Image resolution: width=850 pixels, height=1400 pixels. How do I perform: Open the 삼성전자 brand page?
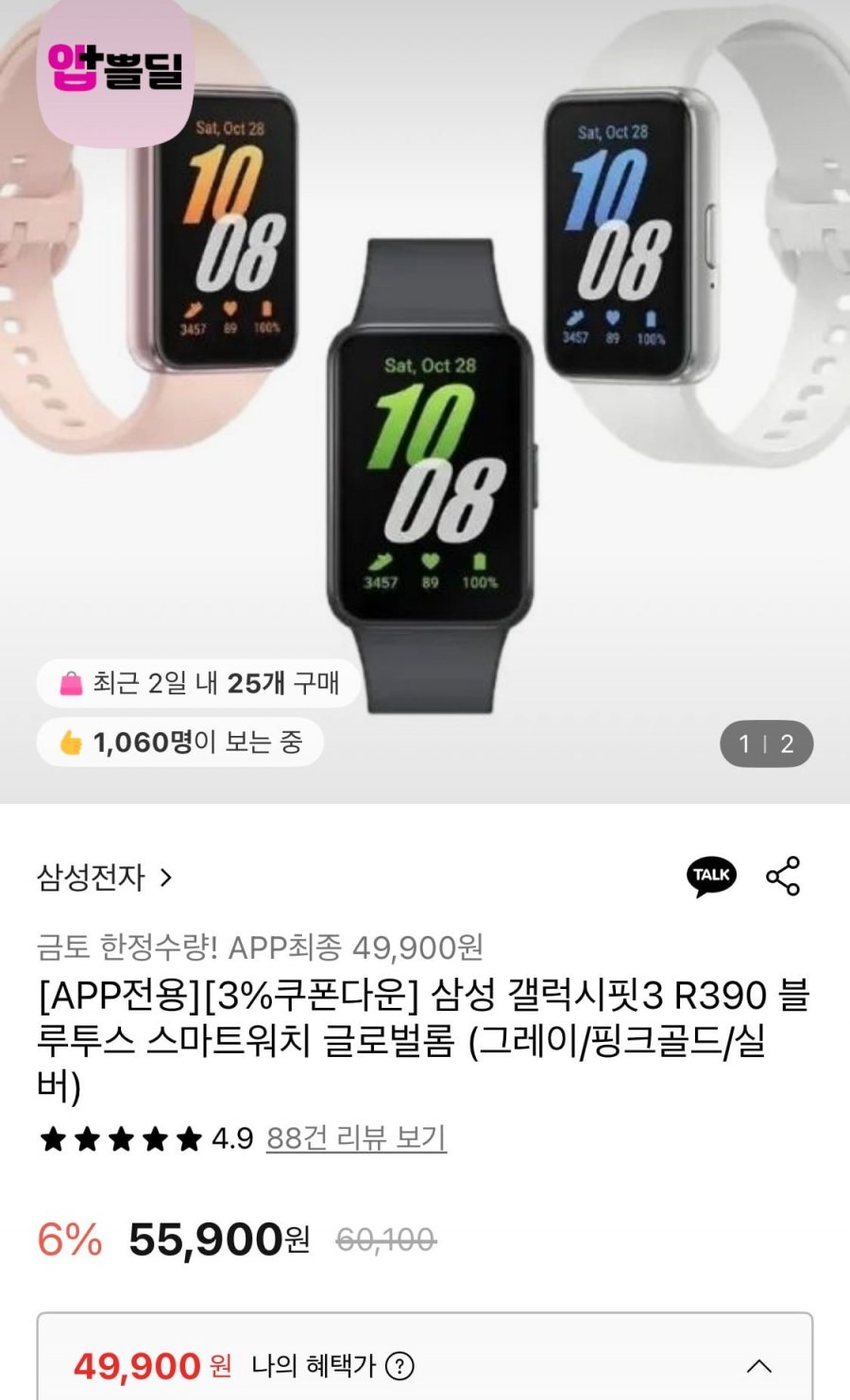click(104, 878)
